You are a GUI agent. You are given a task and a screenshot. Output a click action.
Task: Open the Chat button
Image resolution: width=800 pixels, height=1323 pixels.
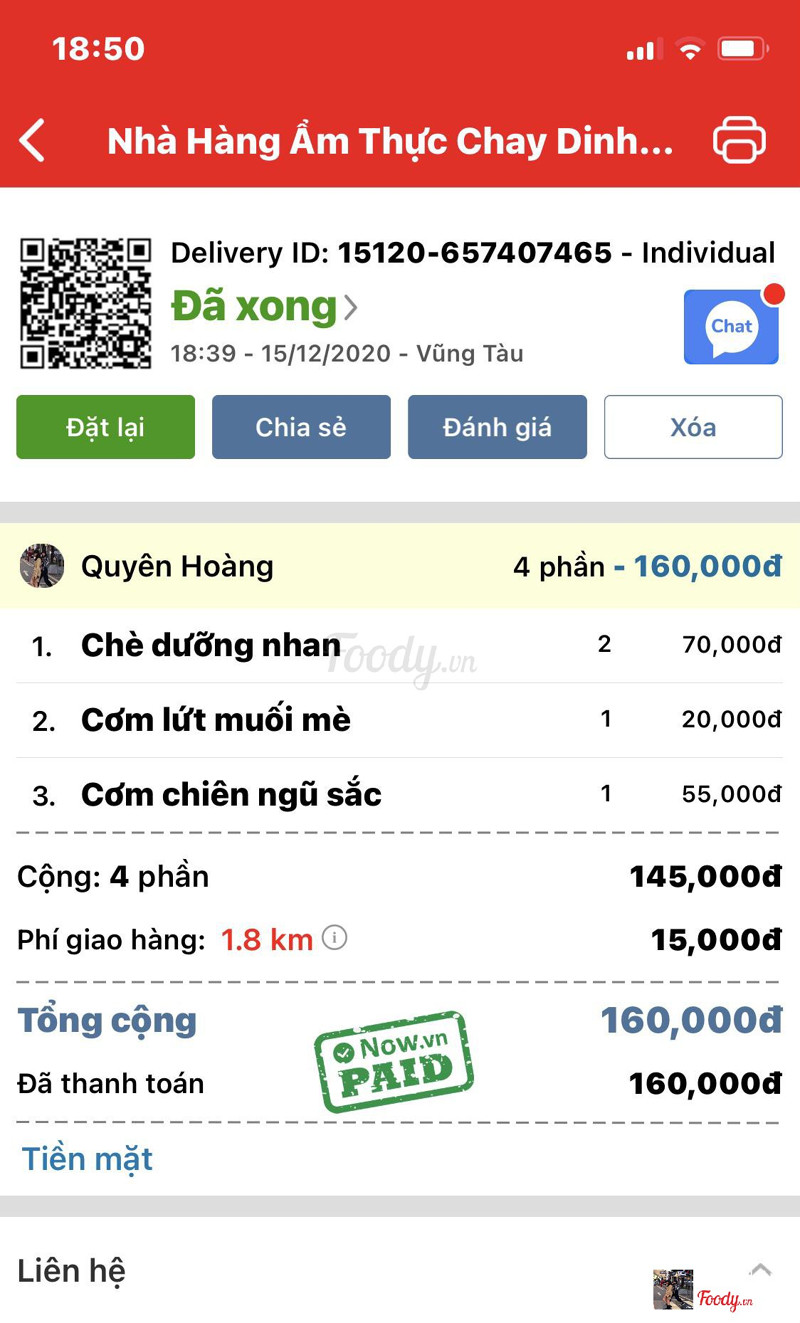pyautogui.click(x=731, y=327)
